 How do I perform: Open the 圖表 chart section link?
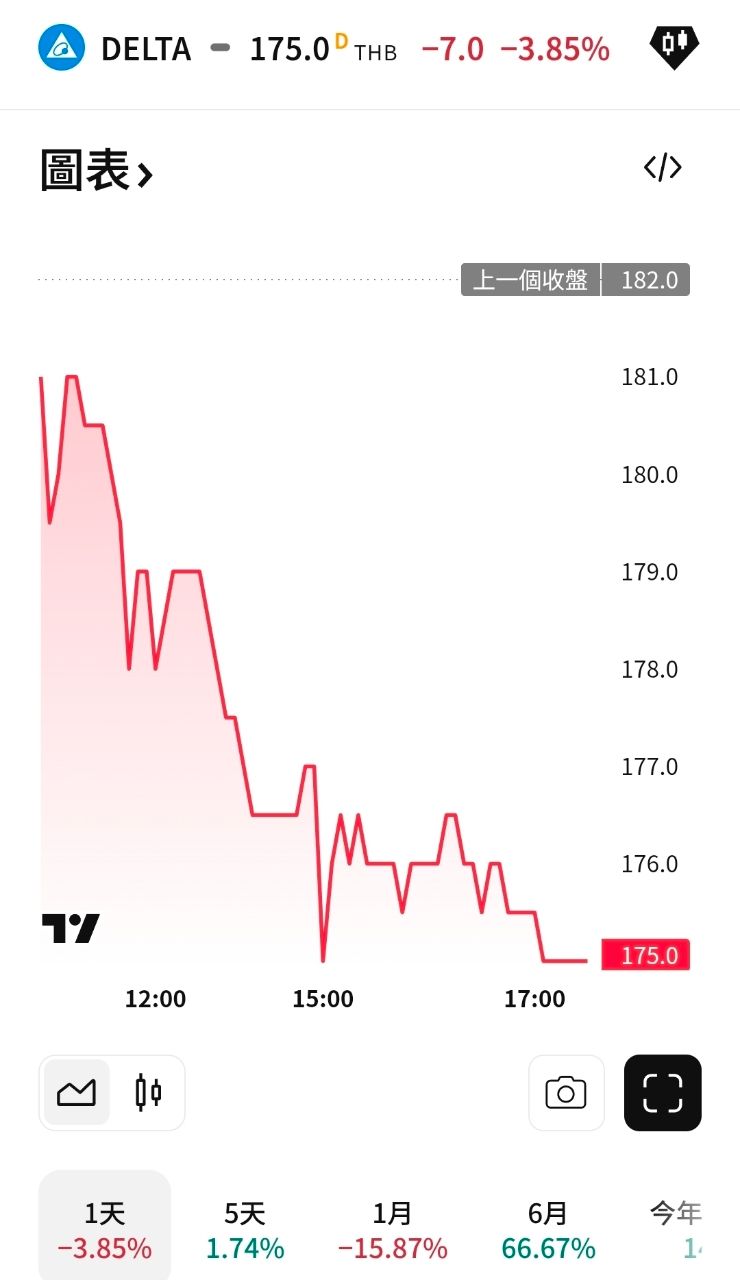click(96, 170)
